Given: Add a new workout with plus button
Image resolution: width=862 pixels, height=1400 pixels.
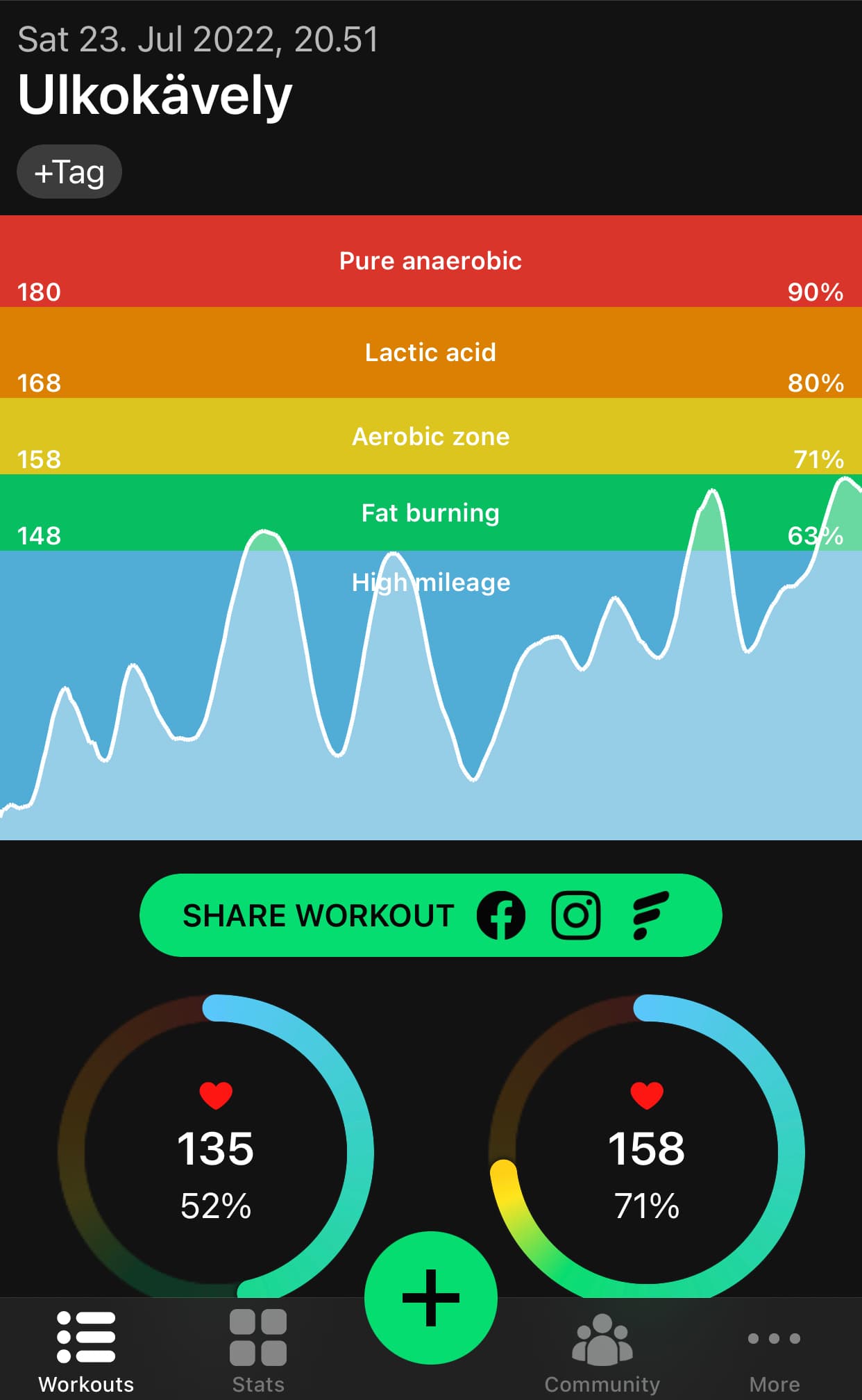Looking at the screenshot, I should click(x=431, y=1297).
